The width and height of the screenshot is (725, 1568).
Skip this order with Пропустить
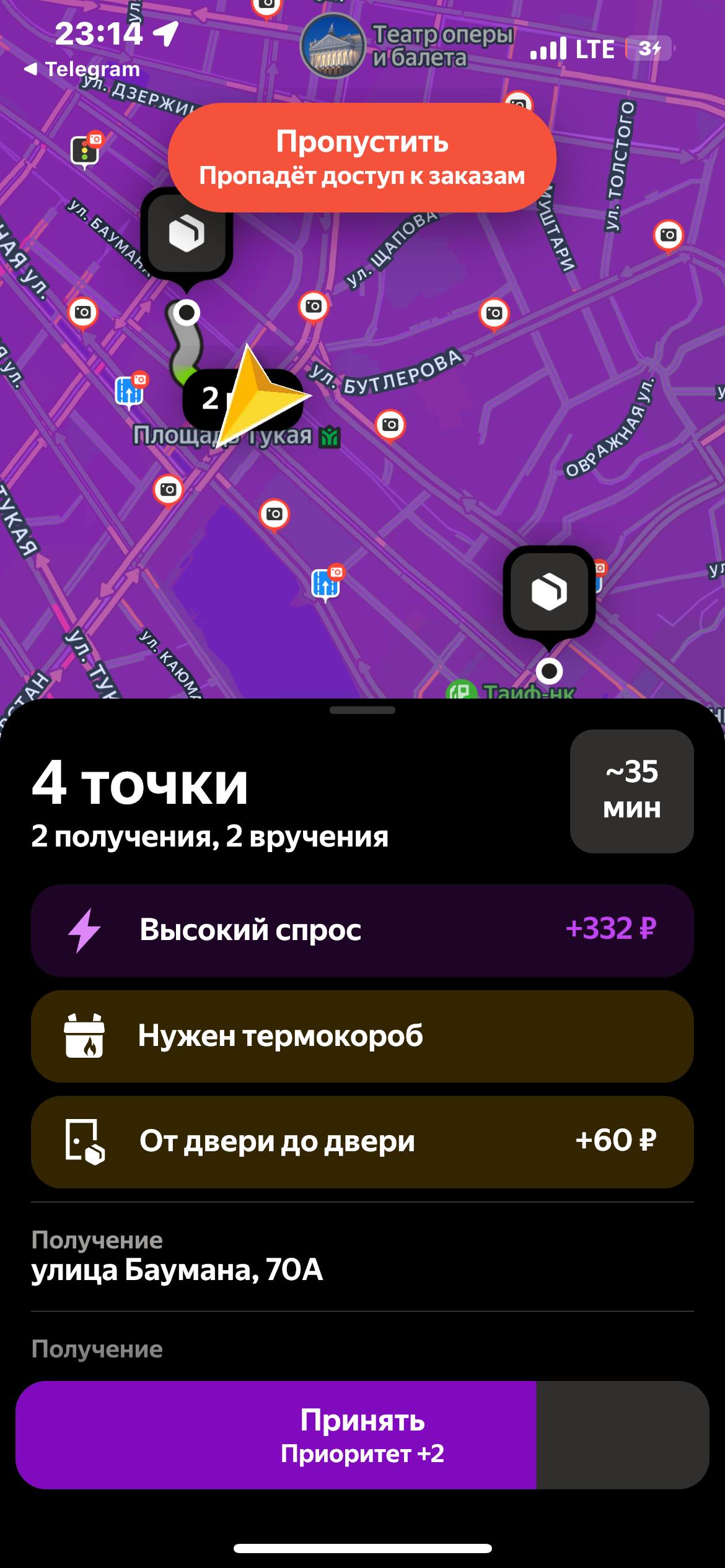362,157
